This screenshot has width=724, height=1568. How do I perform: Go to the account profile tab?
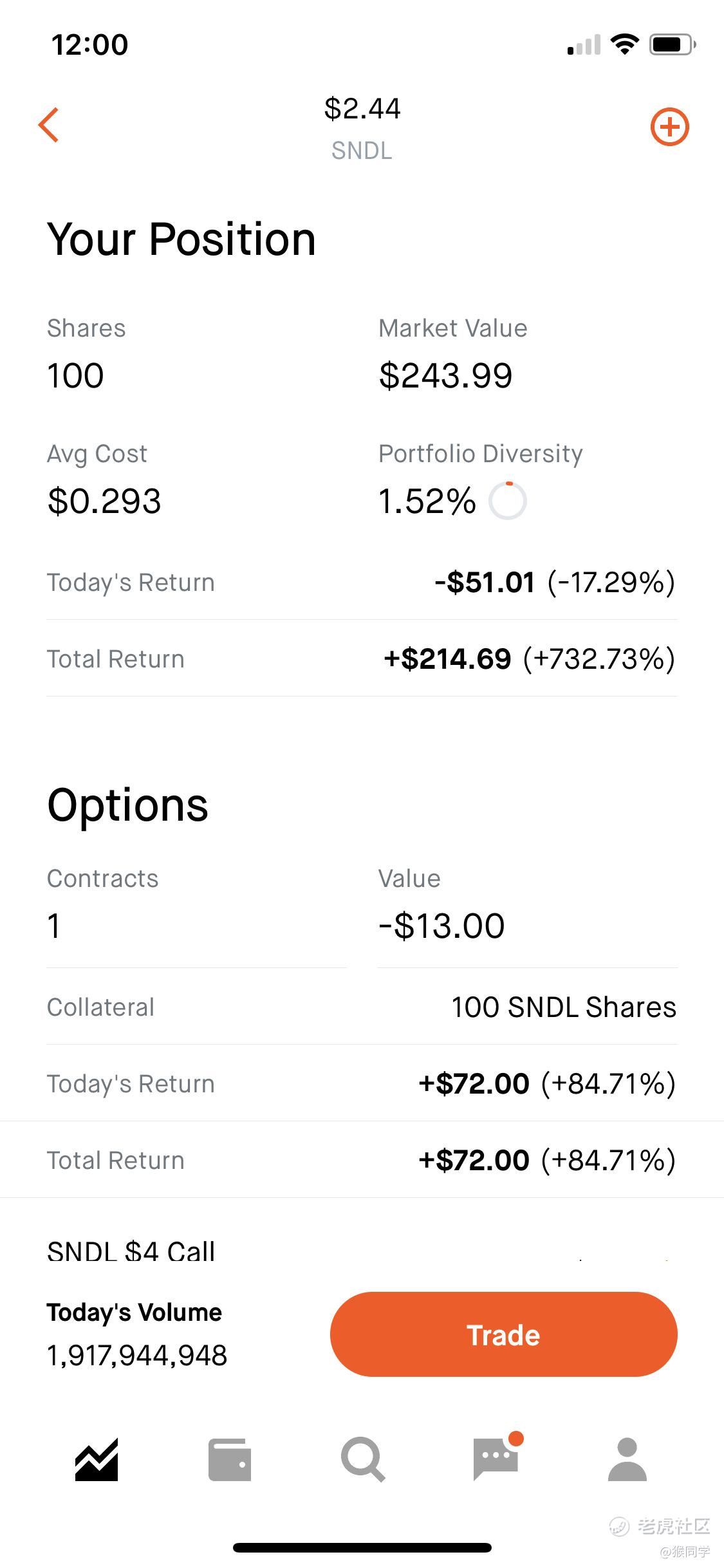[627, 1459]
